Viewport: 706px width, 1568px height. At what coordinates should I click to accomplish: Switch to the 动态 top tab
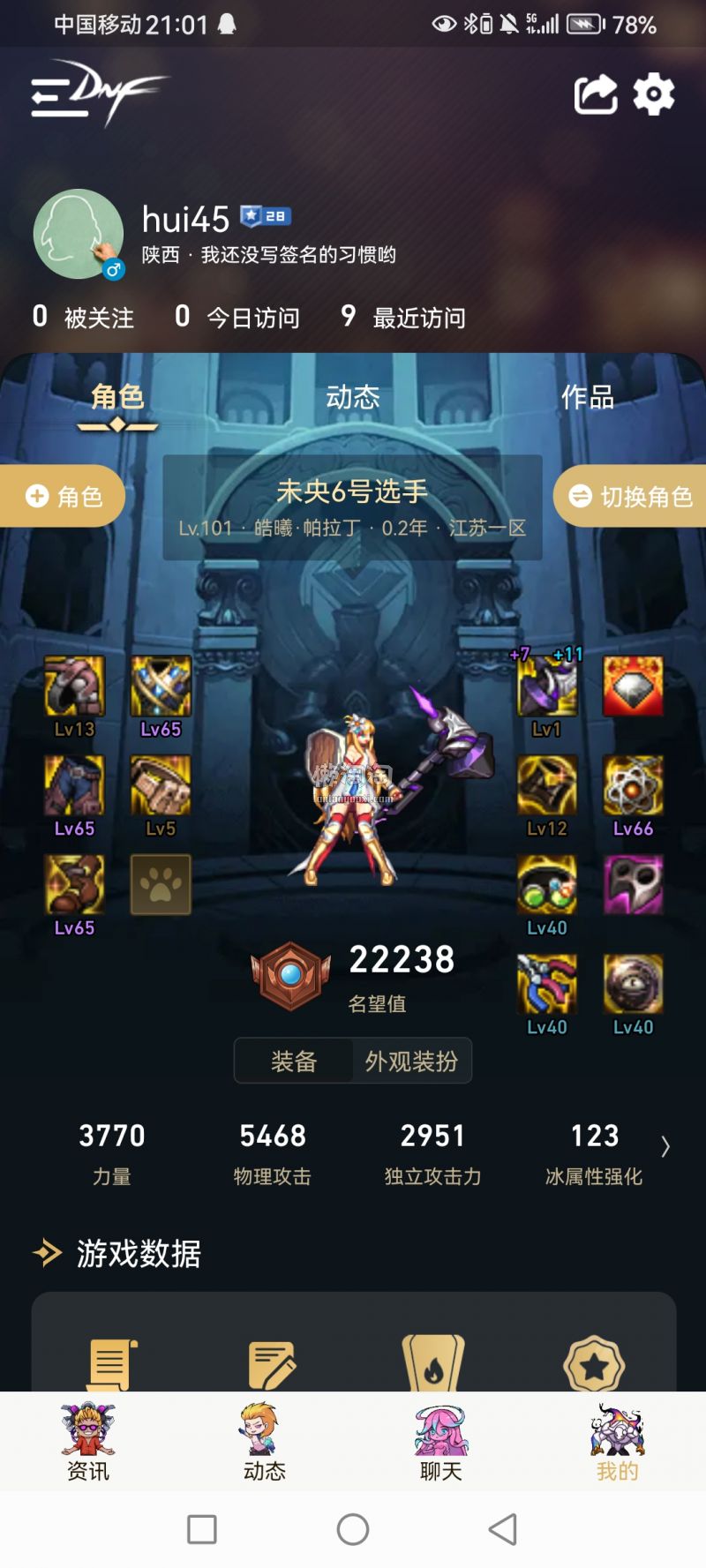[352, 397]
